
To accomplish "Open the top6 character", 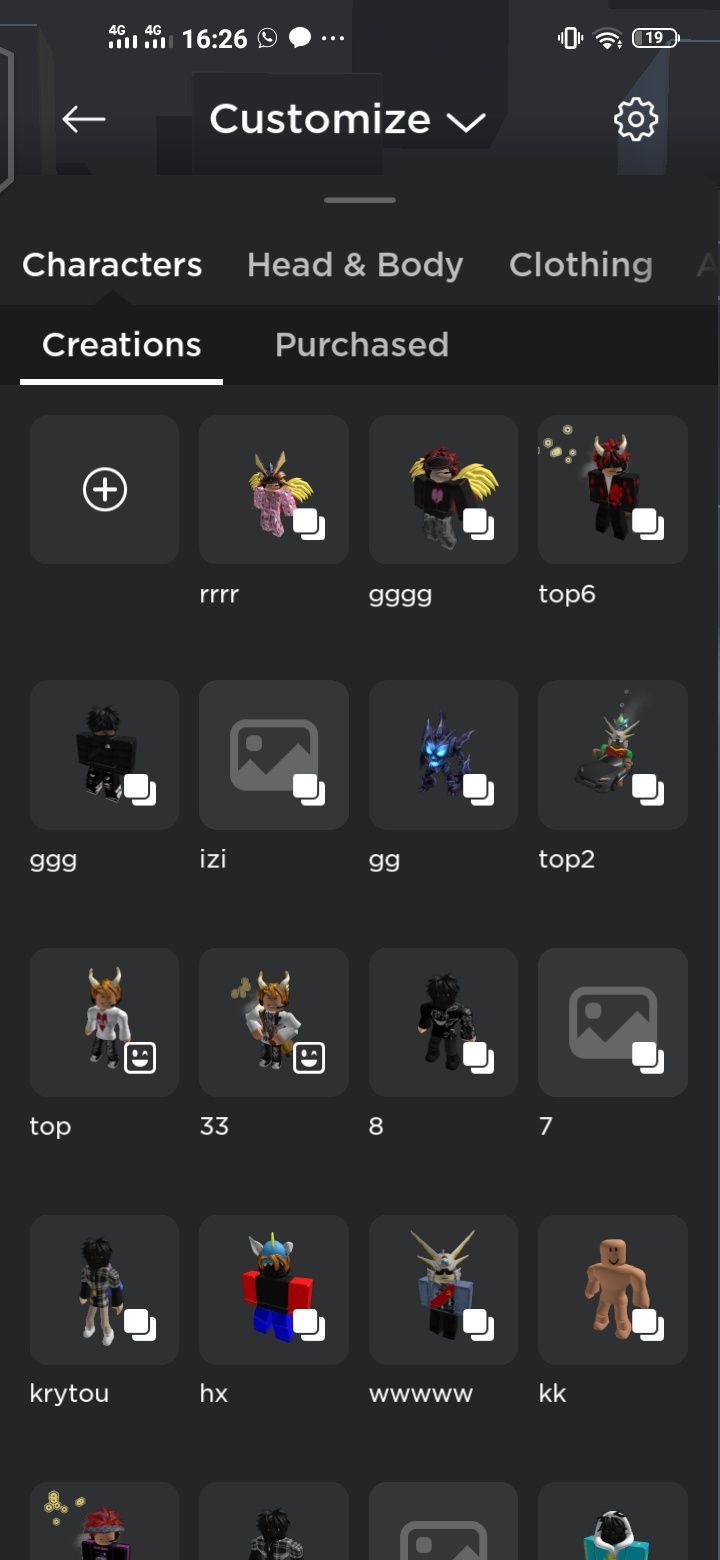I will (x=612, y=490).
